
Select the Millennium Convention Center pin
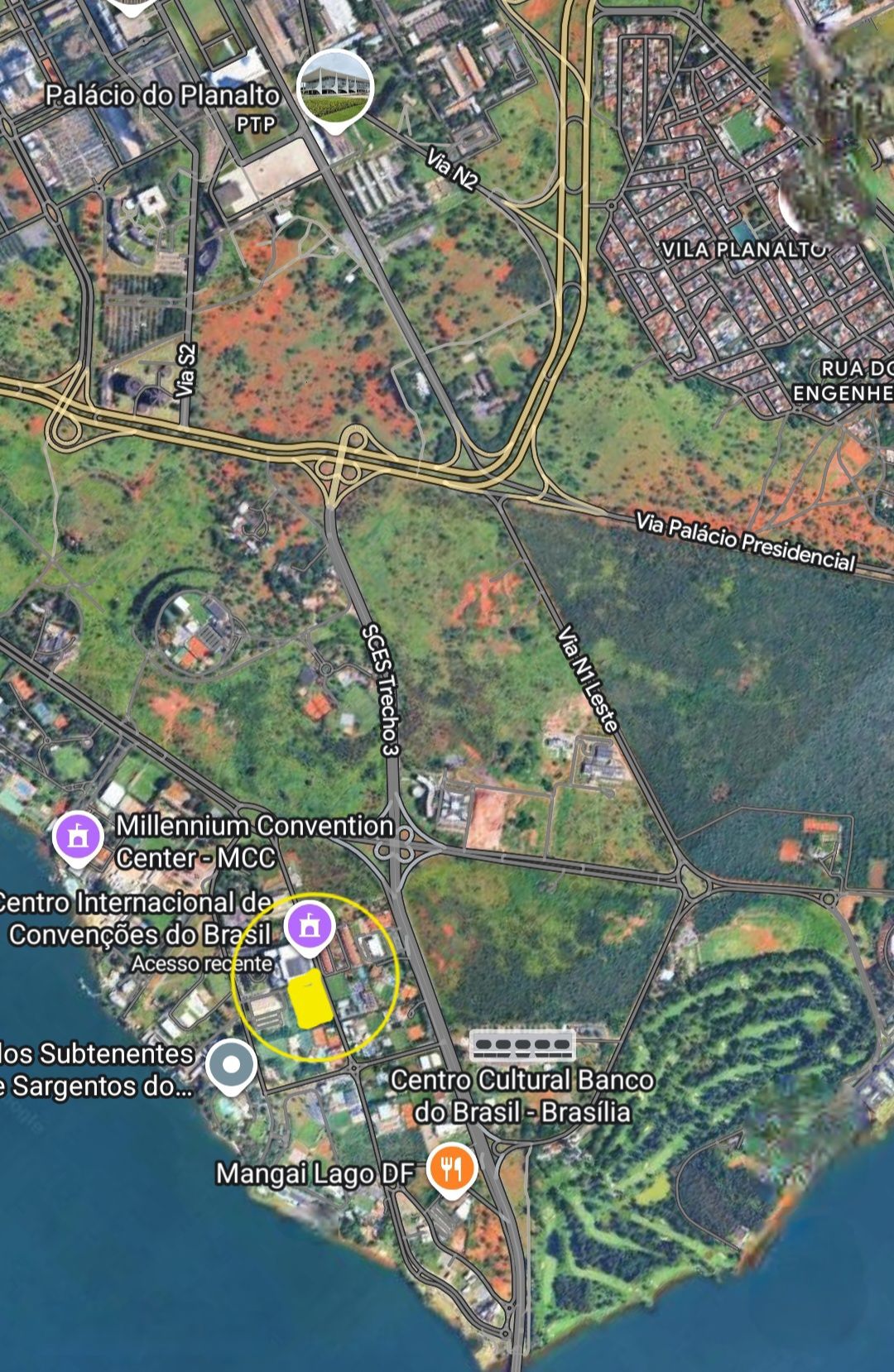(x=78, y=837)
